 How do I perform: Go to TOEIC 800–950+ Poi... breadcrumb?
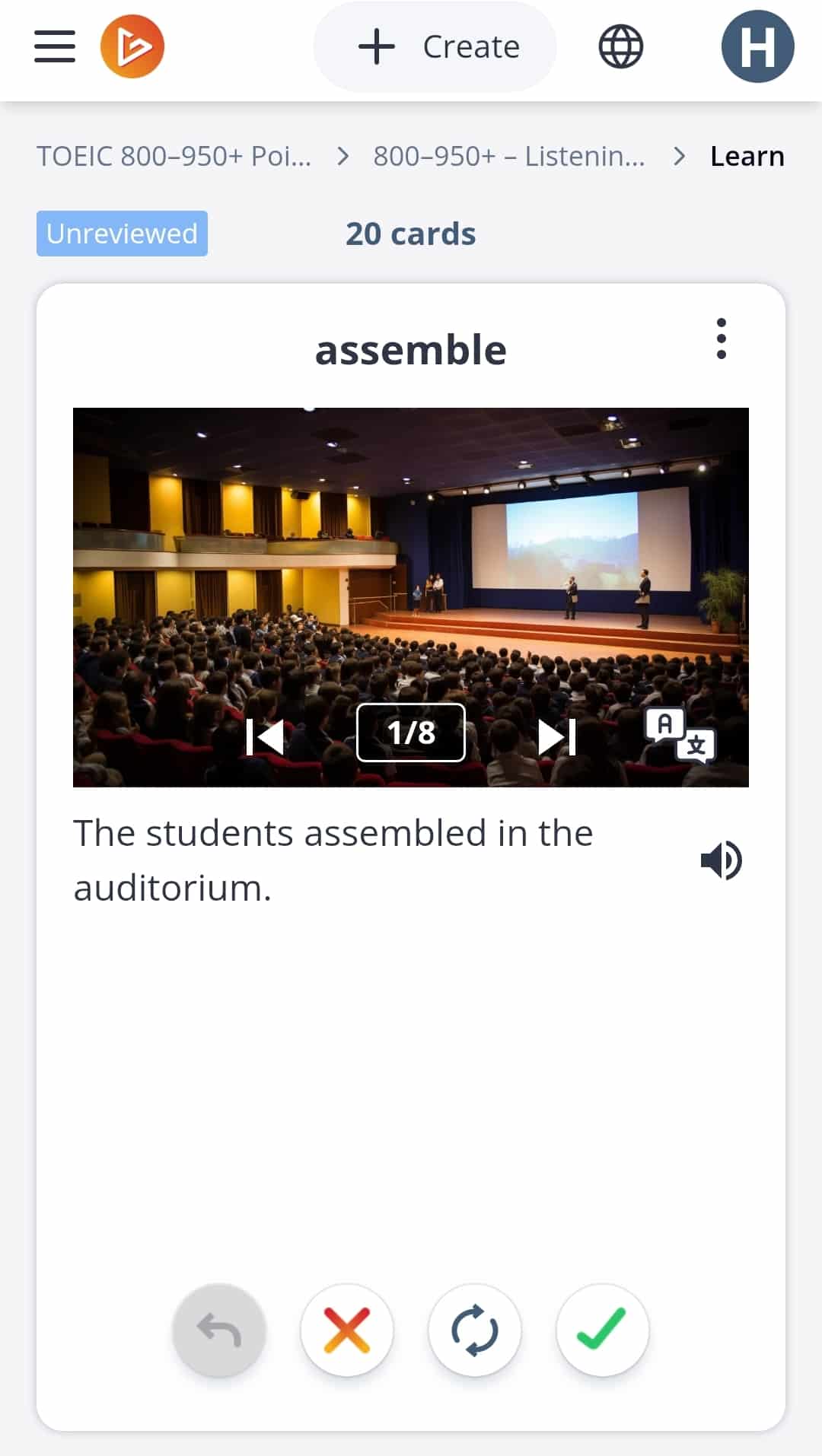pos(174,156)
